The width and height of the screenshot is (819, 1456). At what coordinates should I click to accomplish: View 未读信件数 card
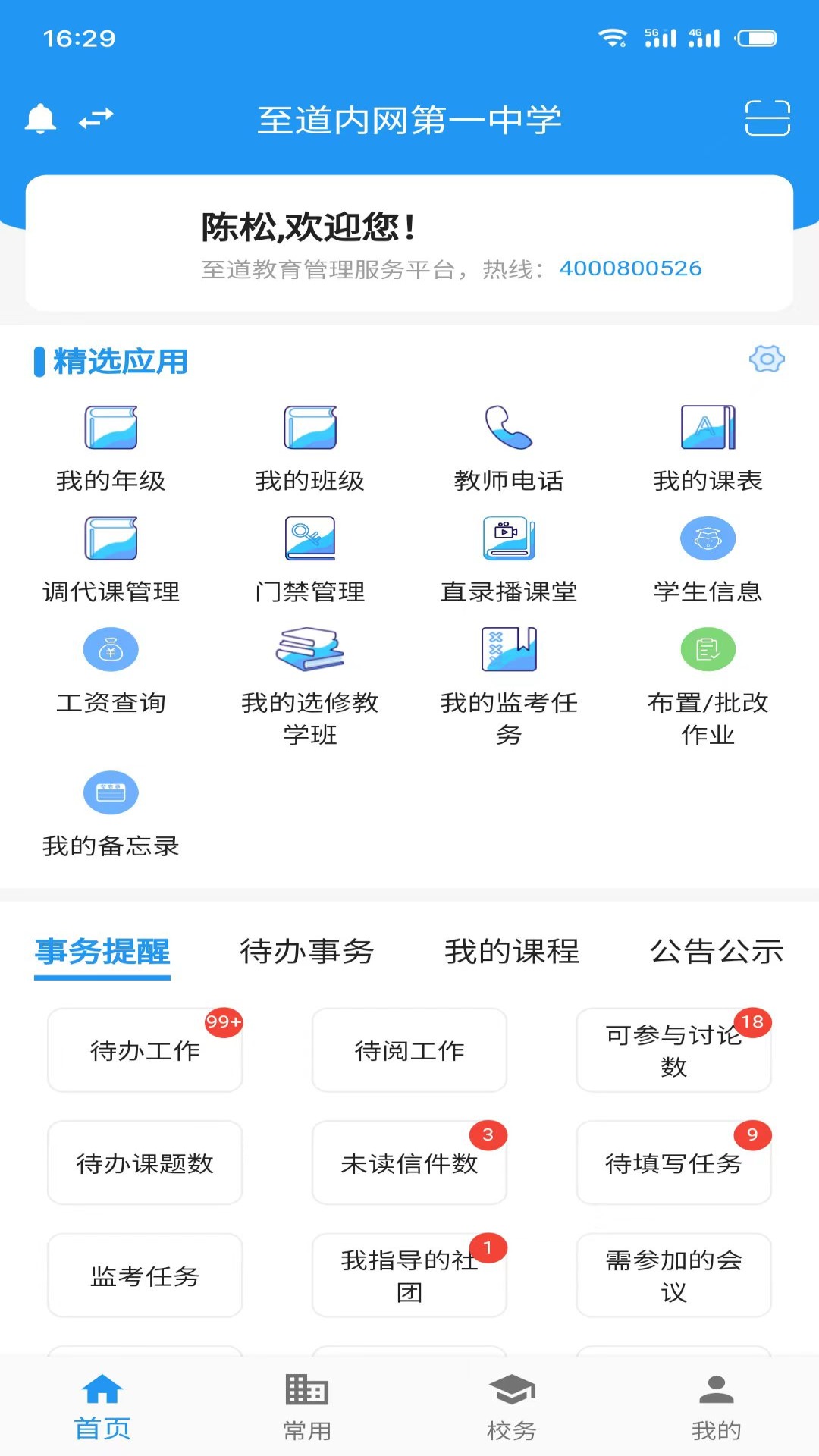pos(409,1163)
